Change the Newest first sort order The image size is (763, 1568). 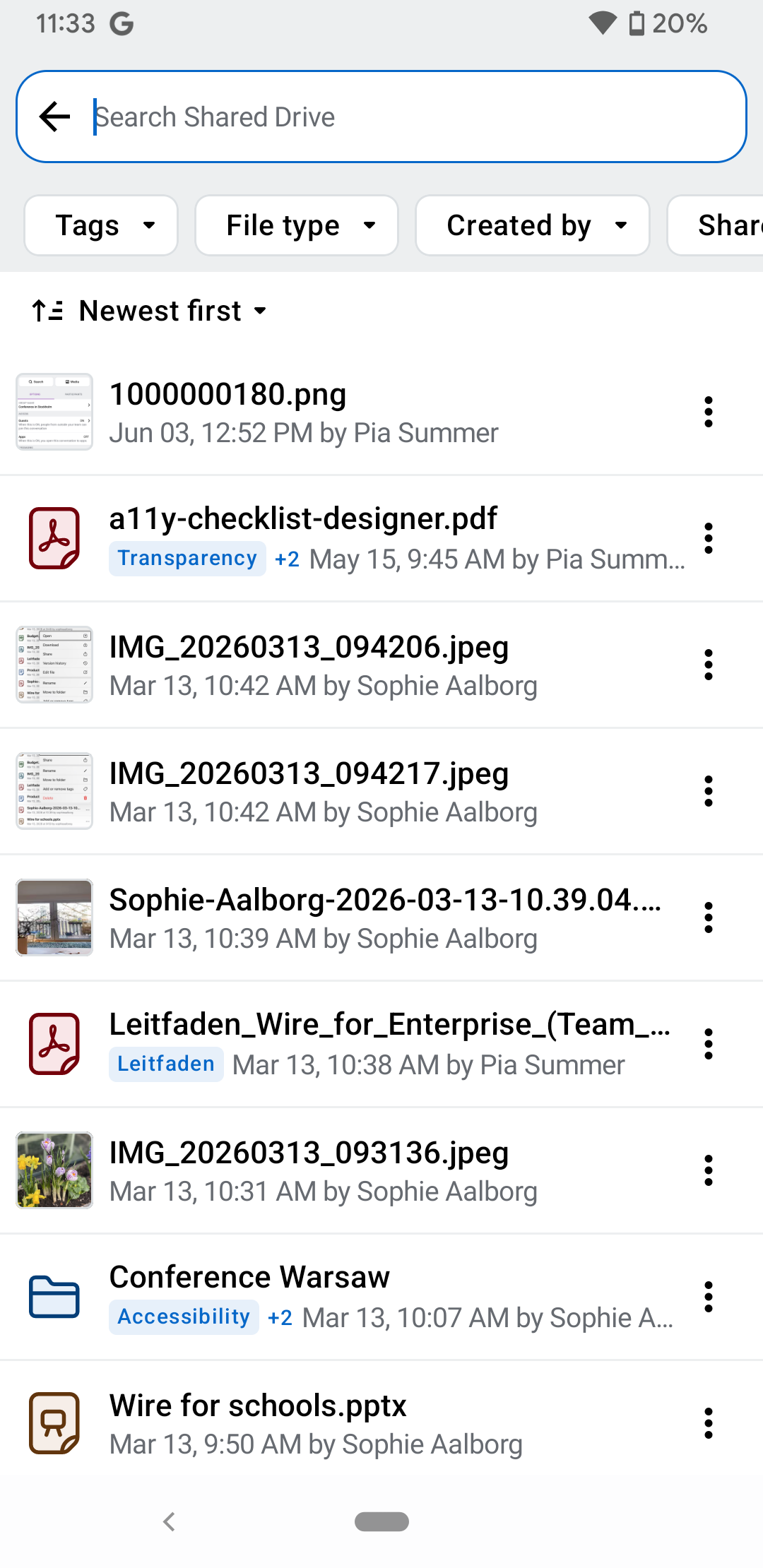coord(150,311)
